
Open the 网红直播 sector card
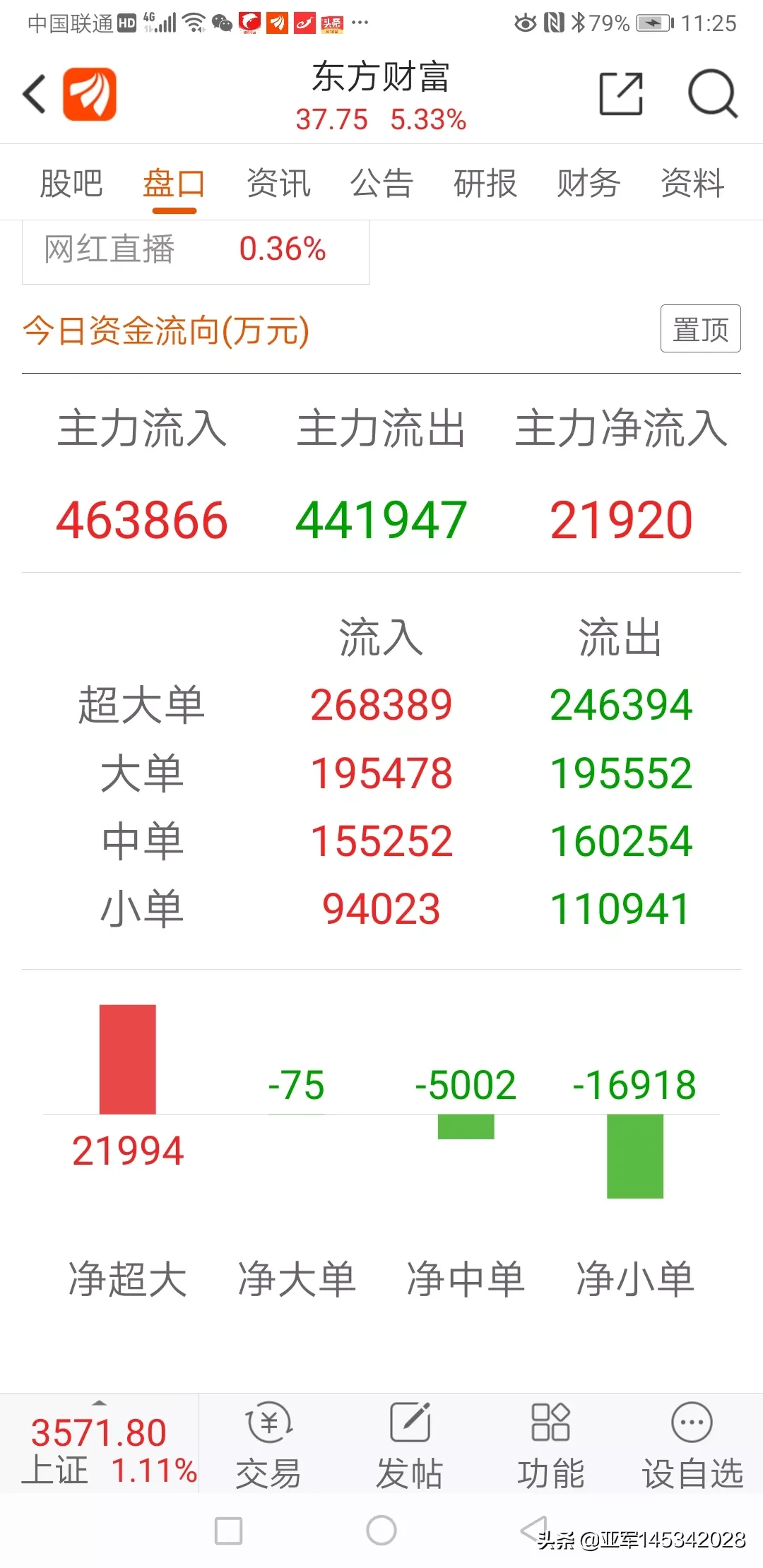pos(196,251)
